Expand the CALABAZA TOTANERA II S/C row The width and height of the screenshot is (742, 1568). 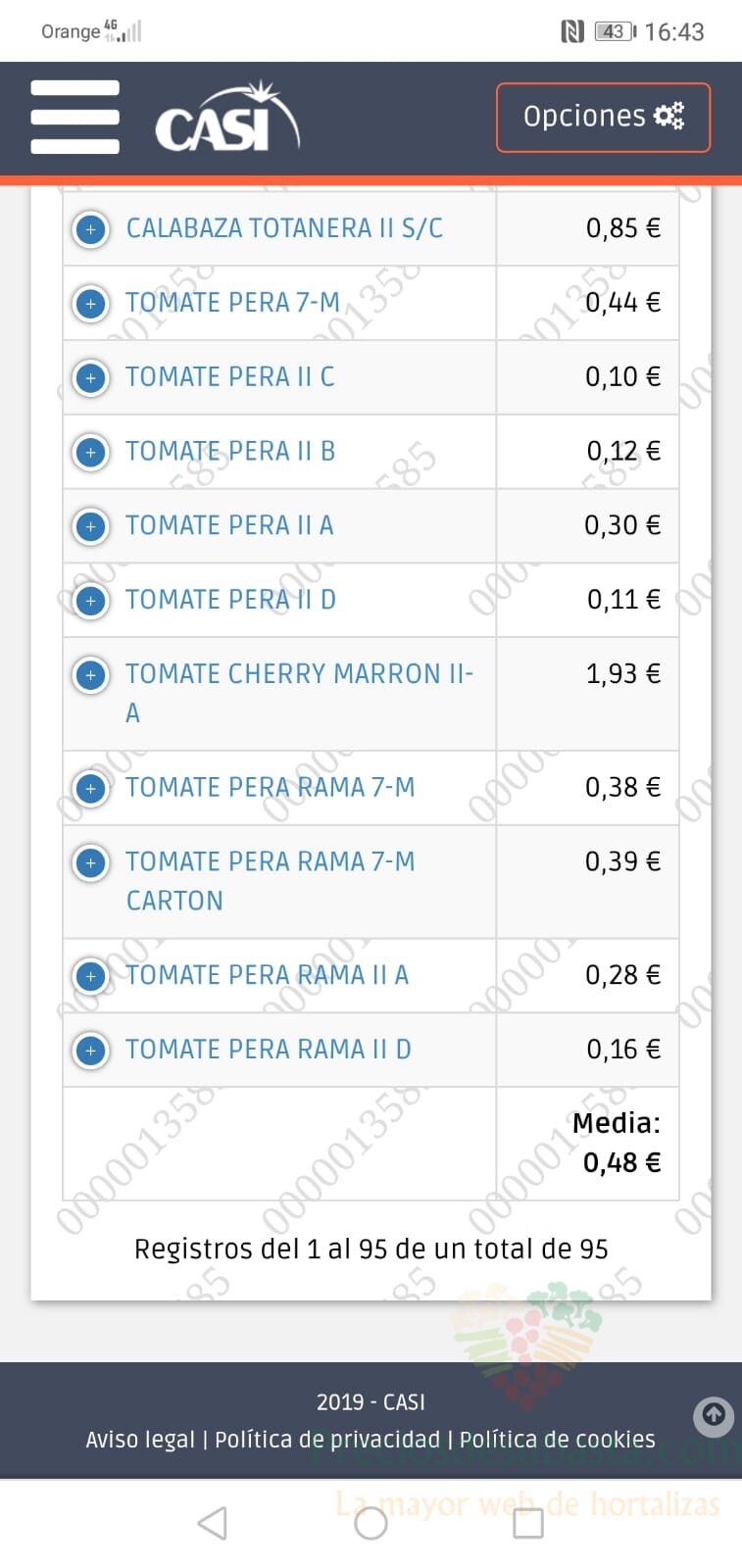pos(91,230)
